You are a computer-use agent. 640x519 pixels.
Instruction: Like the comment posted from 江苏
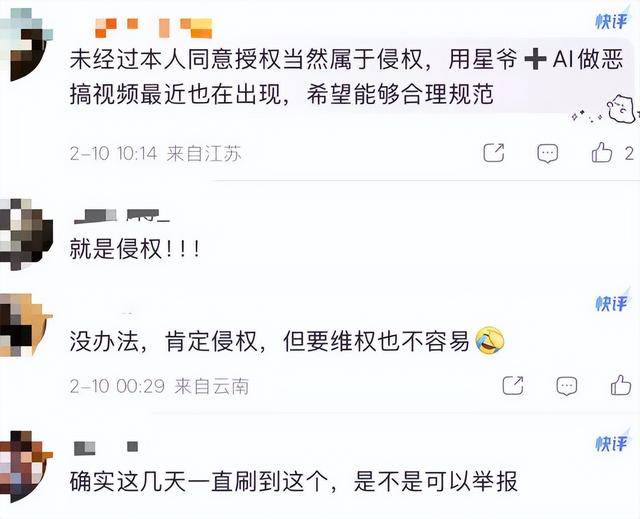coord(602,153)
